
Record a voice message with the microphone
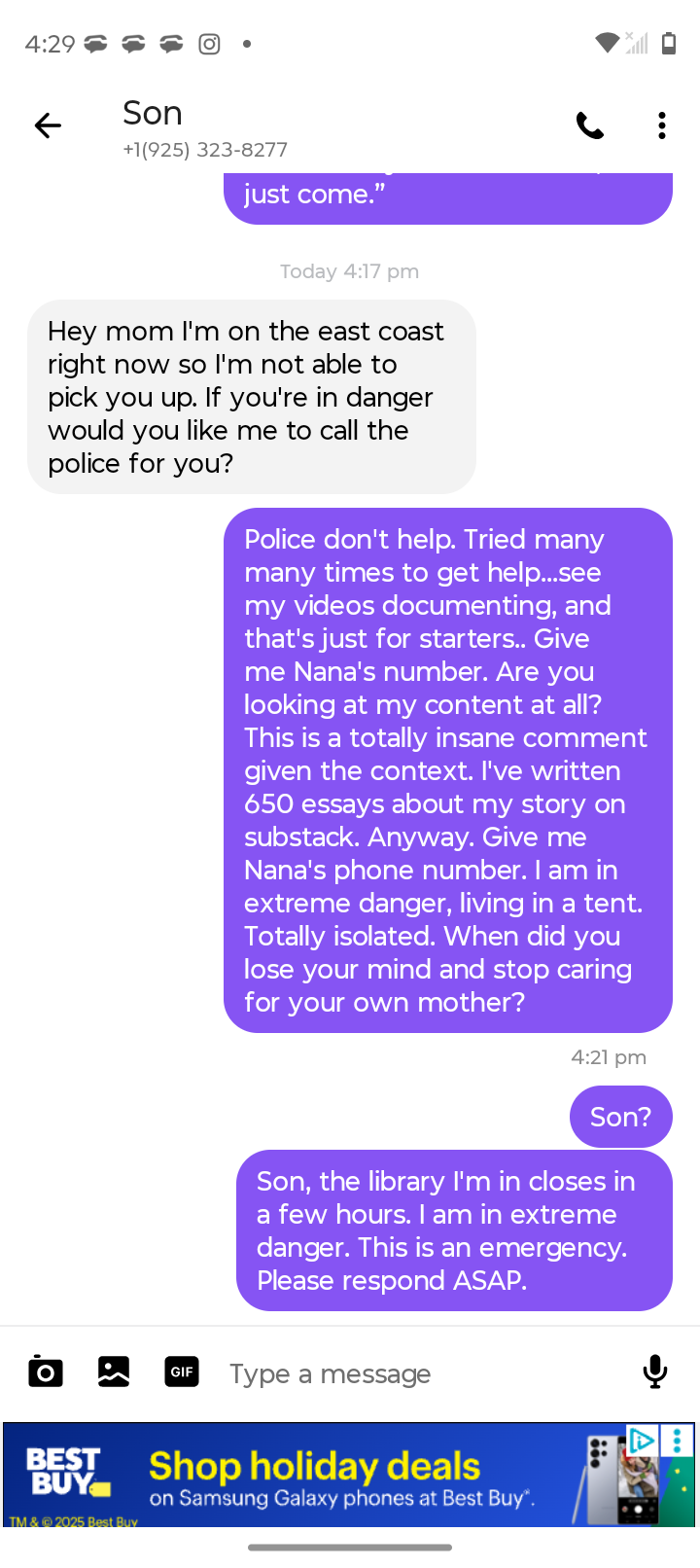tap(655, 1372)
